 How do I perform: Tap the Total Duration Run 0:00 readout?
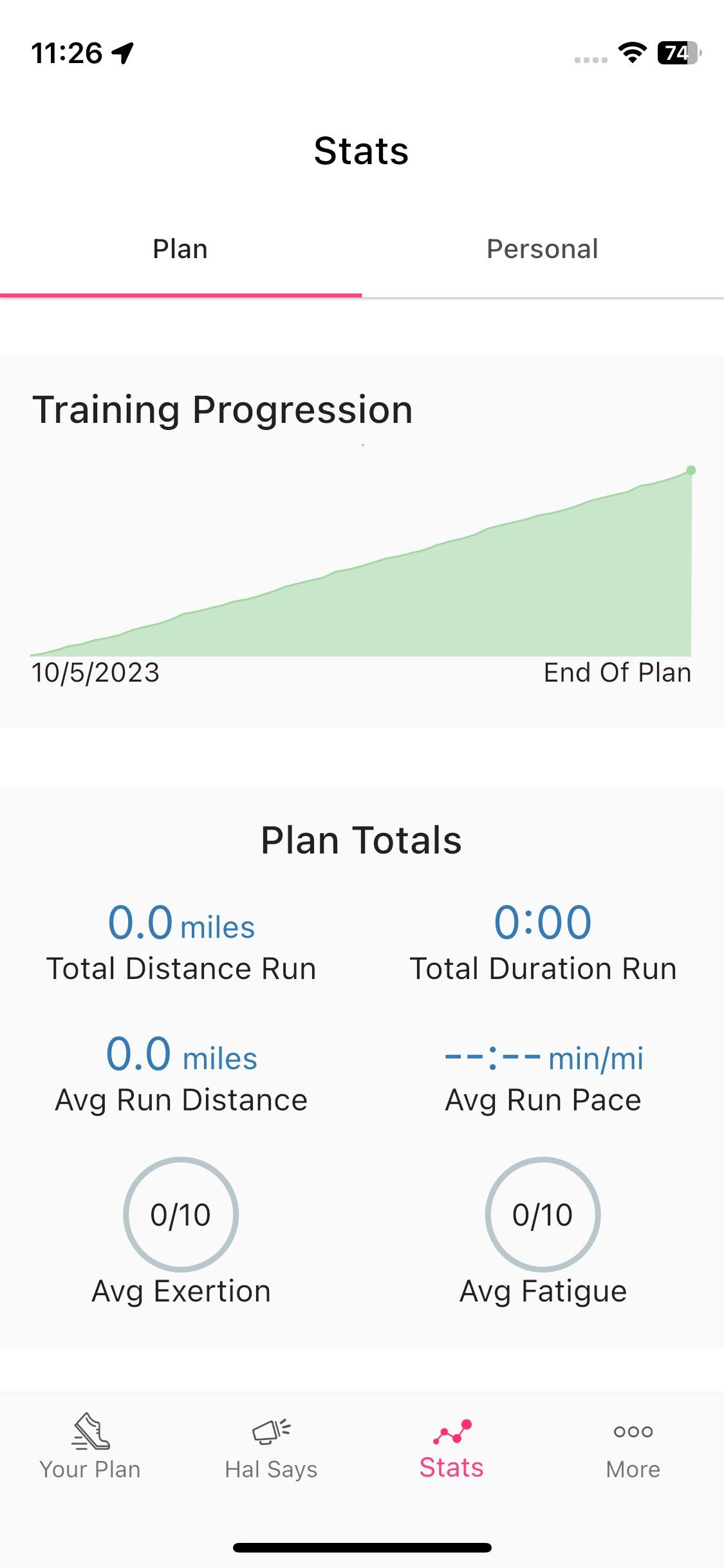coord(544,922)
